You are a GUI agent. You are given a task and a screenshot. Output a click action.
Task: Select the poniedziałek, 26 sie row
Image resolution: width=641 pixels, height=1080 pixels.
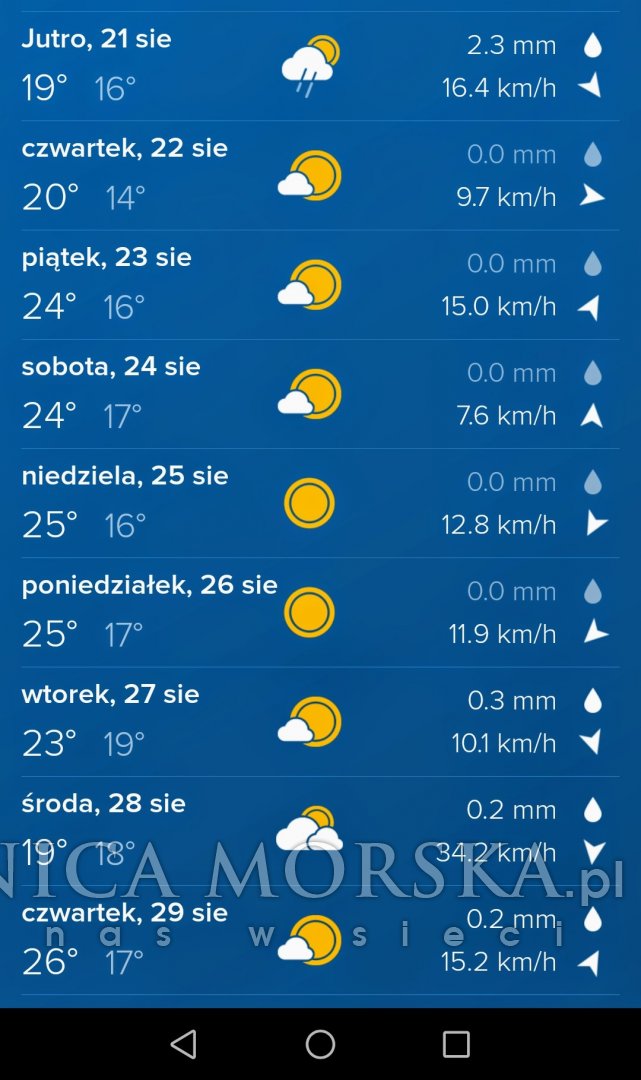pyautogui.click(x=320, y=612)
